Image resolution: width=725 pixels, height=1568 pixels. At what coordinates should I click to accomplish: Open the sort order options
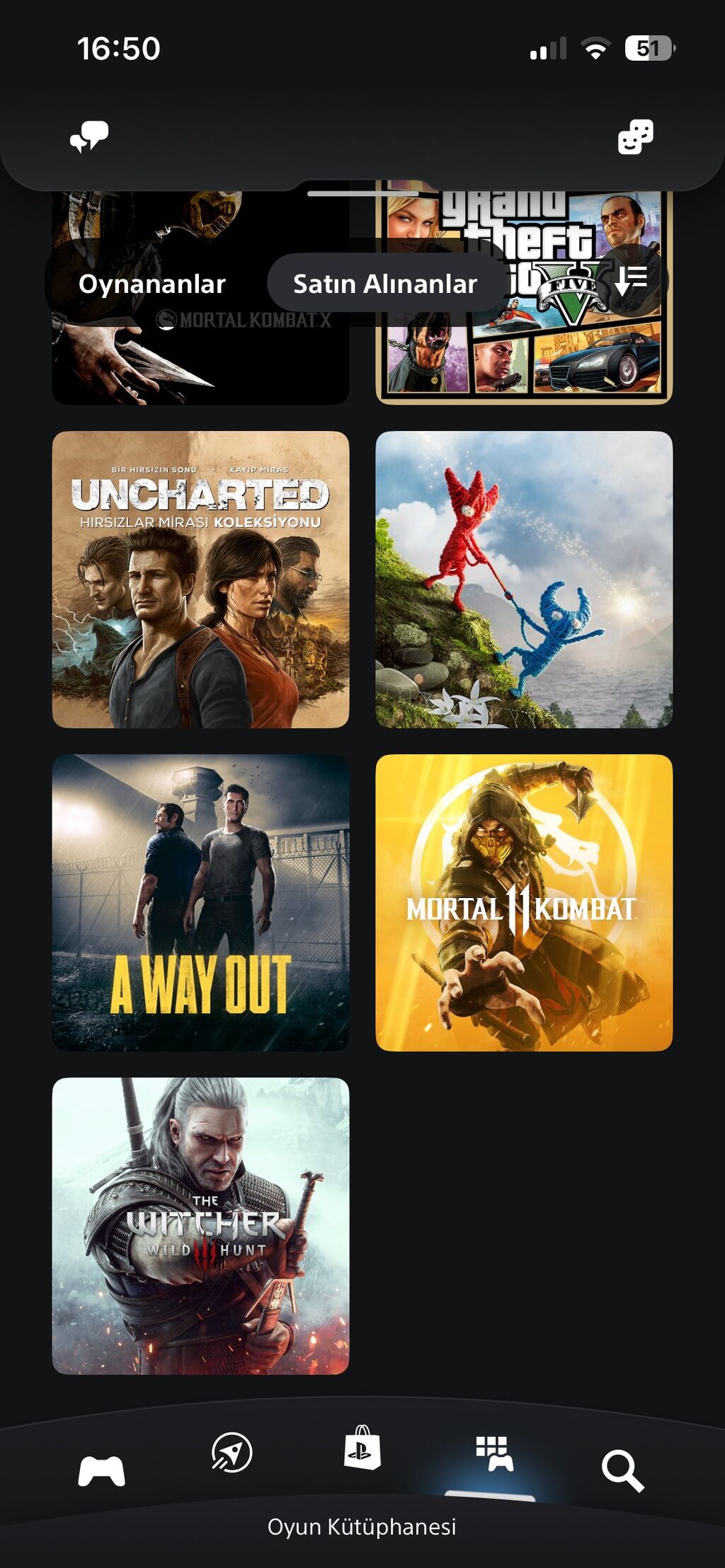631,282
